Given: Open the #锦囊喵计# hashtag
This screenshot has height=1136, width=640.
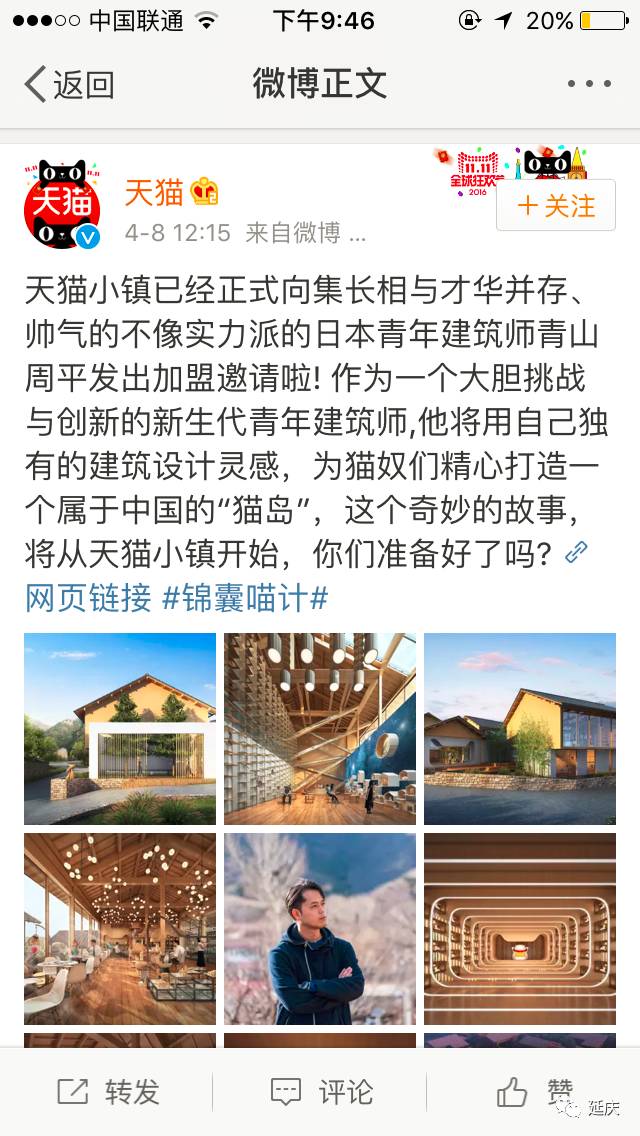Looking at the screenshot, I should 245,598.
